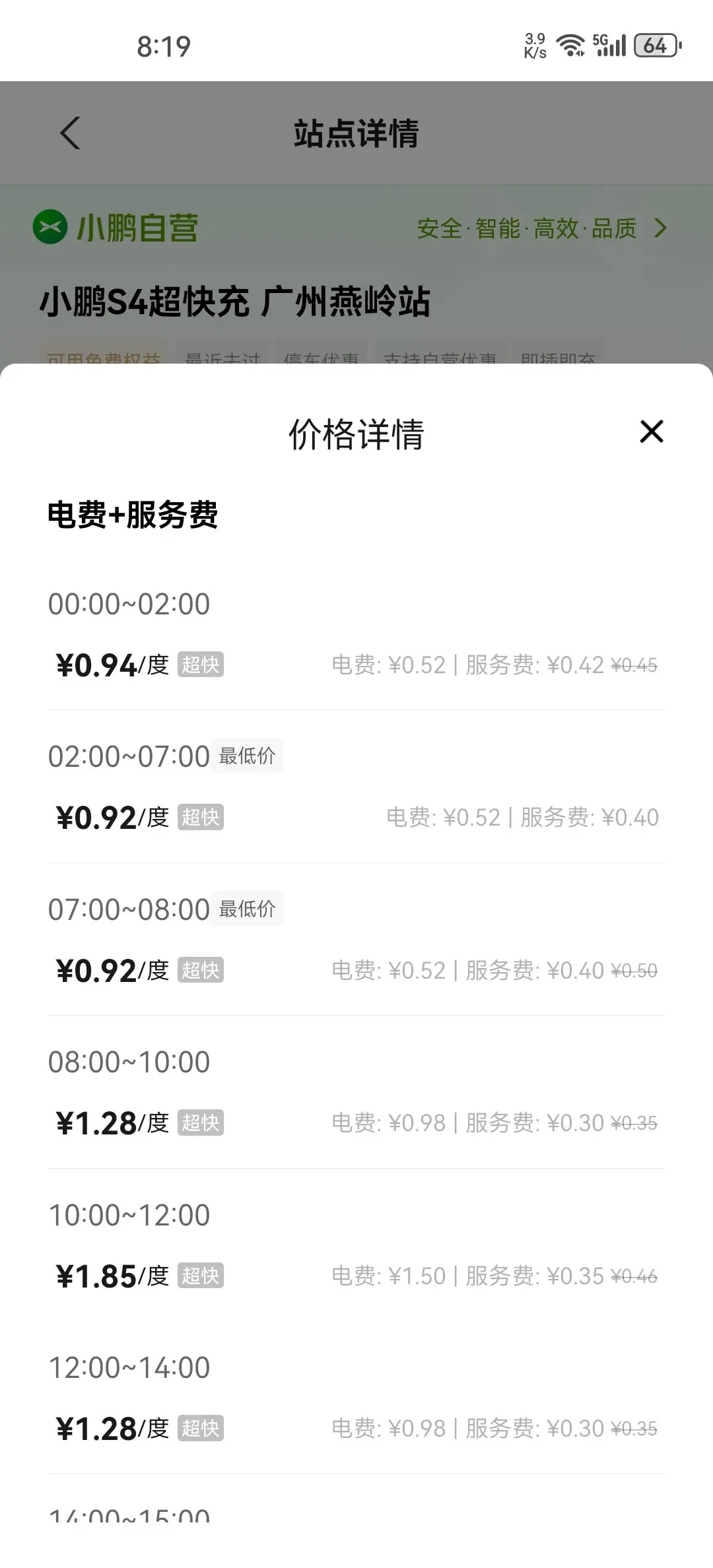Go back from 站点详情 page
Screen dimensions: 713x1568
[70, 133]
